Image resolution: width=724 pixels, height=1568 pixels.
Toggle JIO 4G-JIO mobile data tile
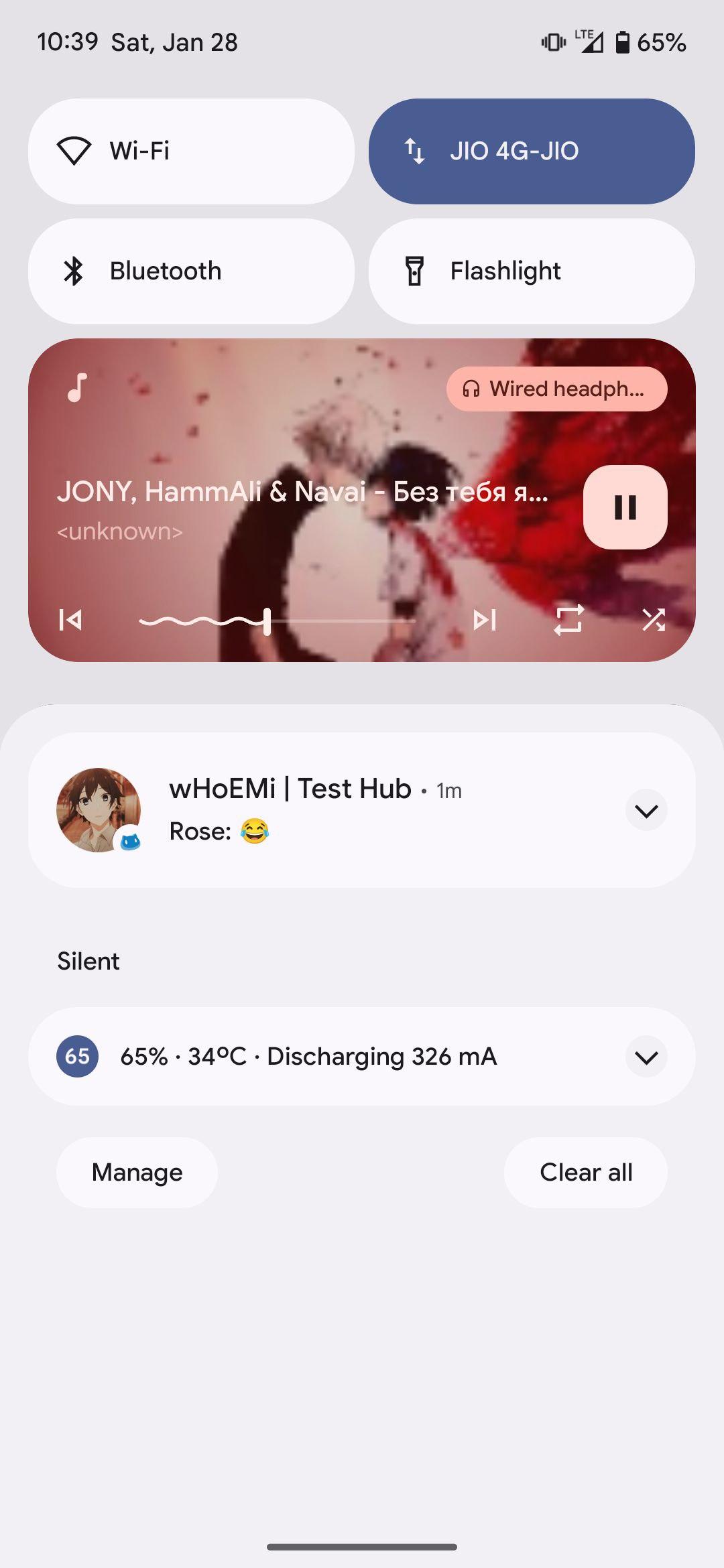coord(532,151)
